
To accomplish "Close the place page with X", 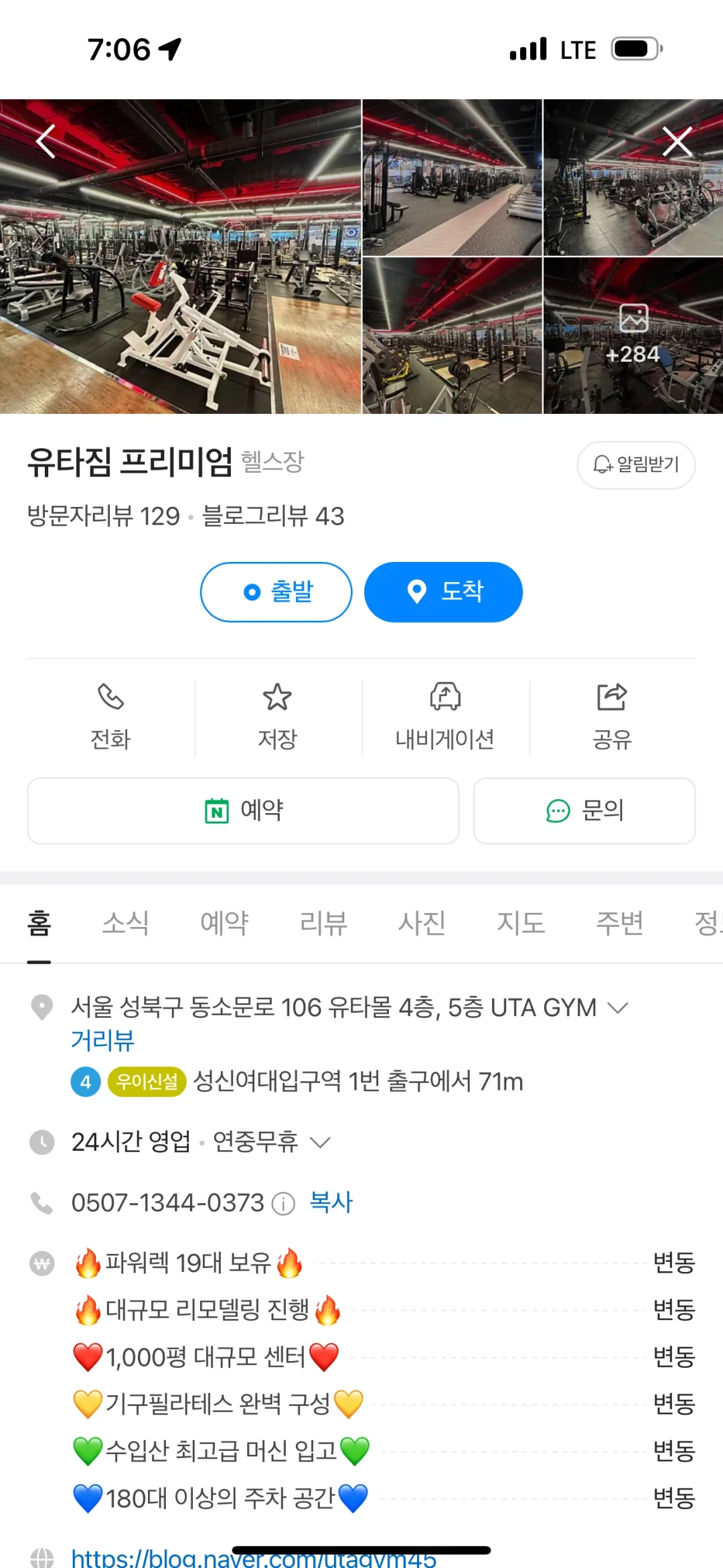I will point(677,141).
